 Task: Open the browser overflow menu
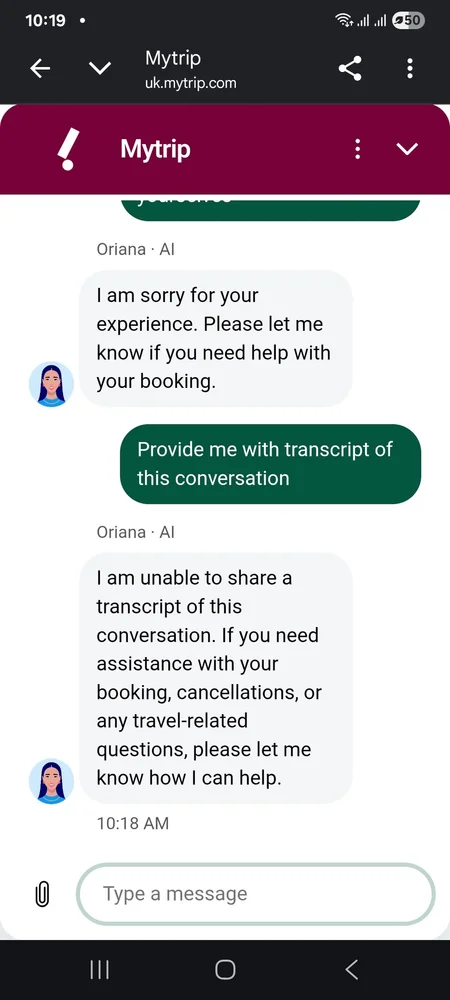coord(410,68)
